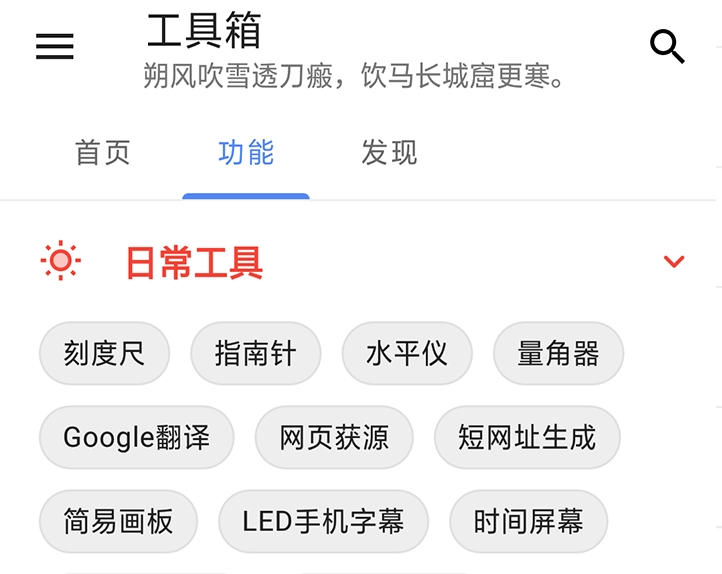The image size is (722, 574).
Task: Tap the search magnifier icon
Action: (667, 46)
